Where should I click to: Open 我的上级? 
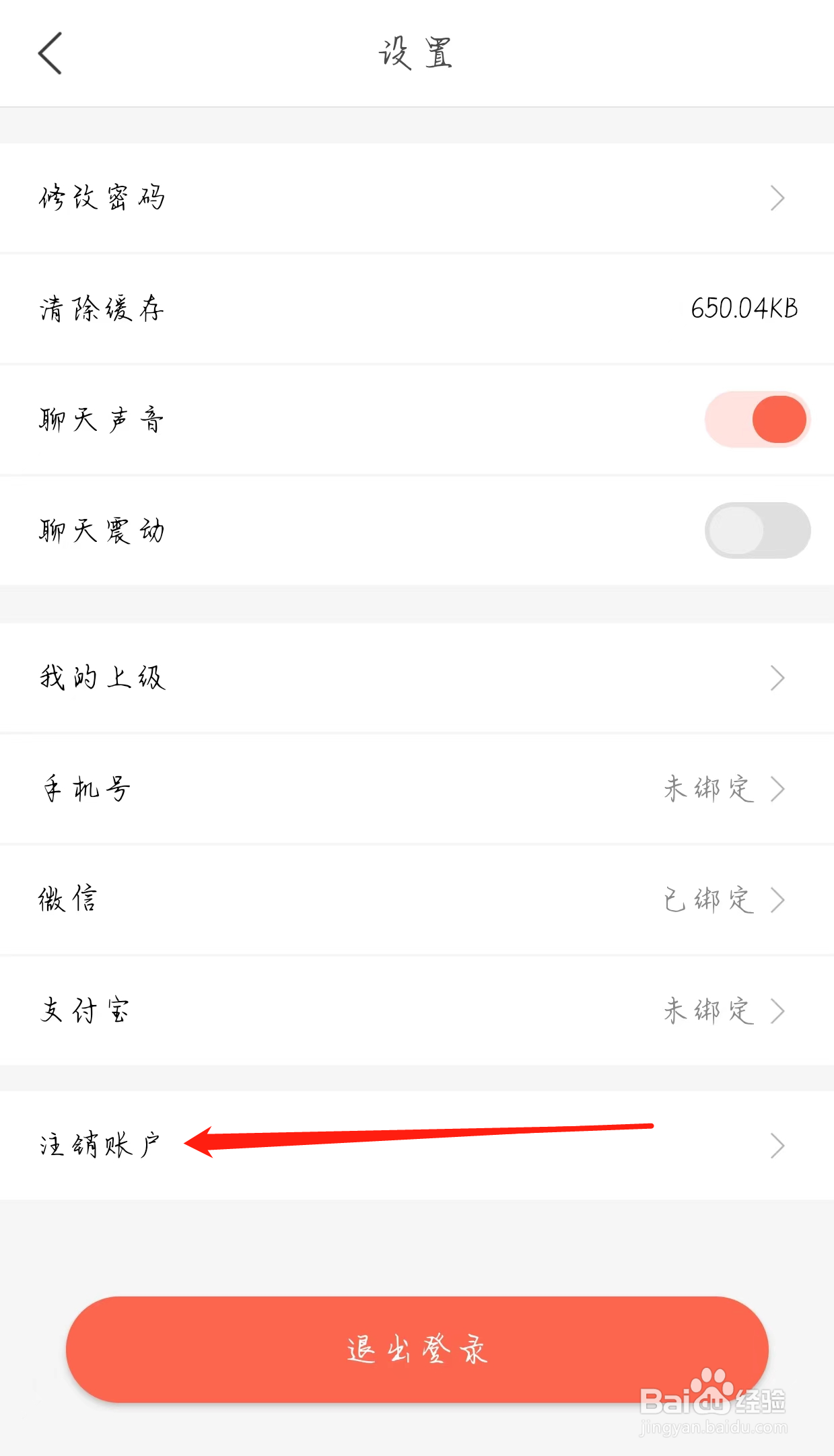417,678
